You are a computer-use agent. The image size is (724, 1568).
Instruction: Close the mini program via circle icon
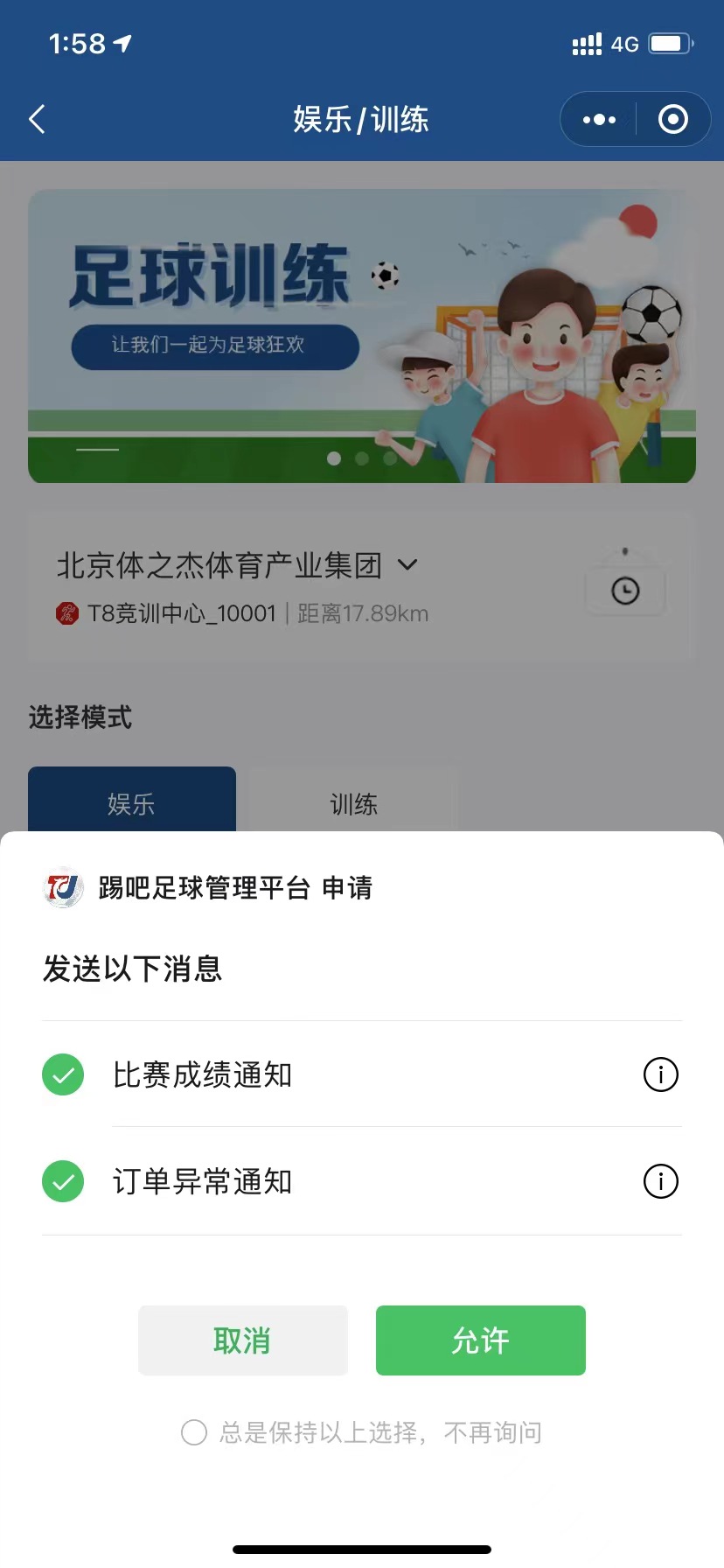[x=672, y=119]
